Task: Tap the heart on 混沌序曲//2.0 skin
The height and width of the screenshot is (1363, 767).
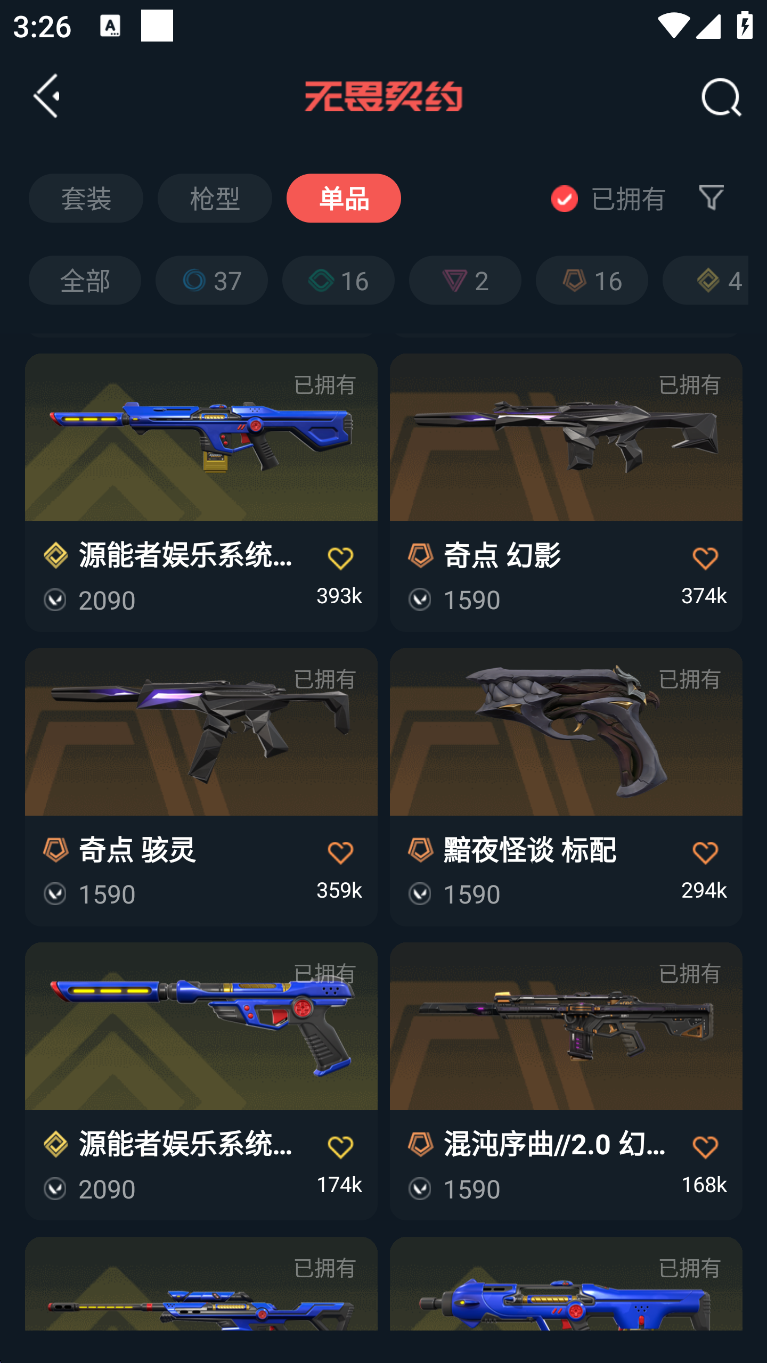Action: coord(705,1147)
